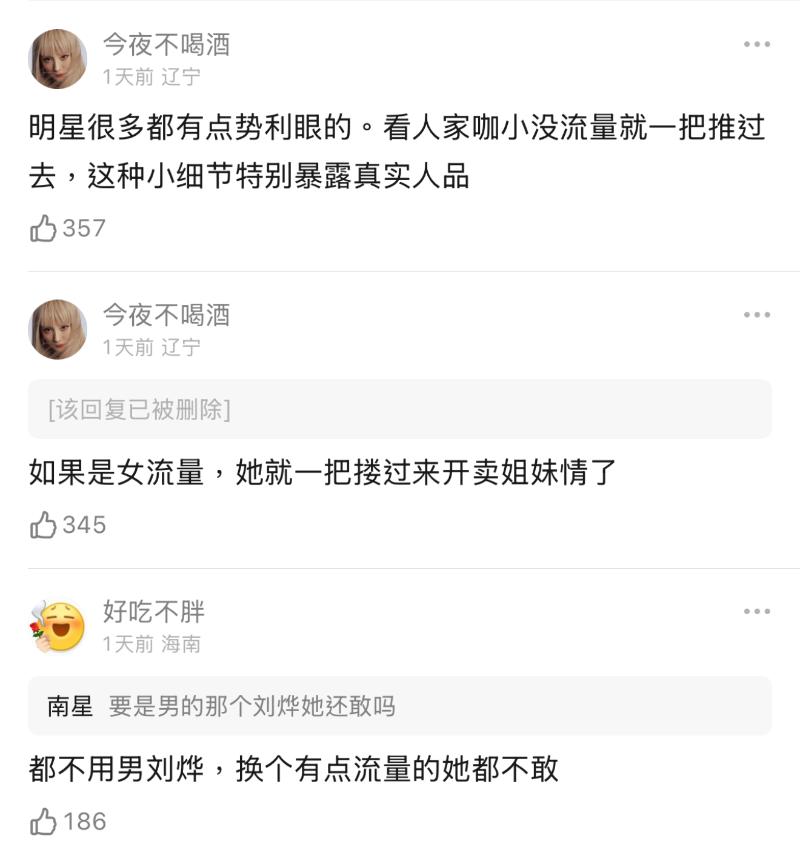The height and width of the screenshot is (844, 800).
Task: Like the comment with 345 likes
Action: 44,525
